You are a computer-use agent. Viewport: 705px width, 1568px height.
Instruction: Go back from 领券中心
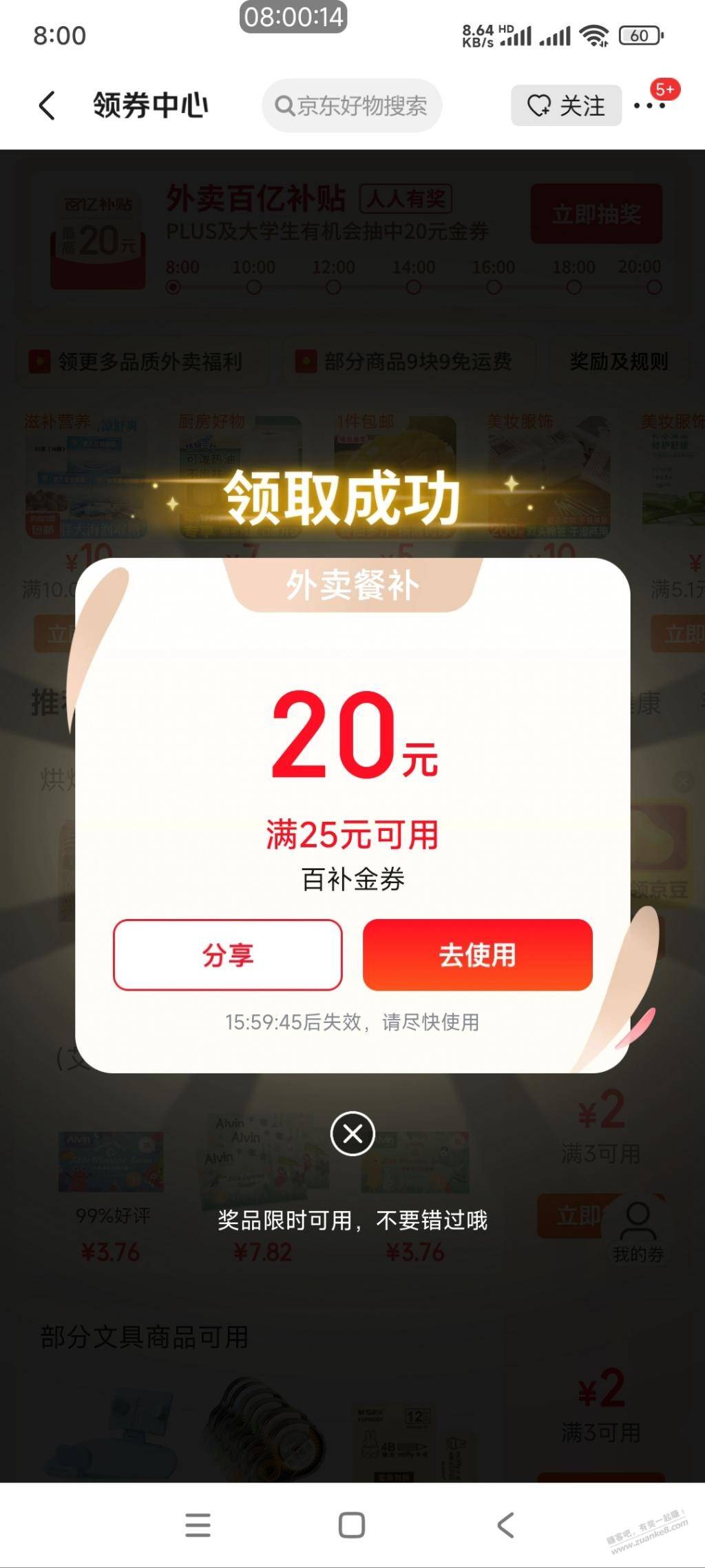(x=47, y=105)
